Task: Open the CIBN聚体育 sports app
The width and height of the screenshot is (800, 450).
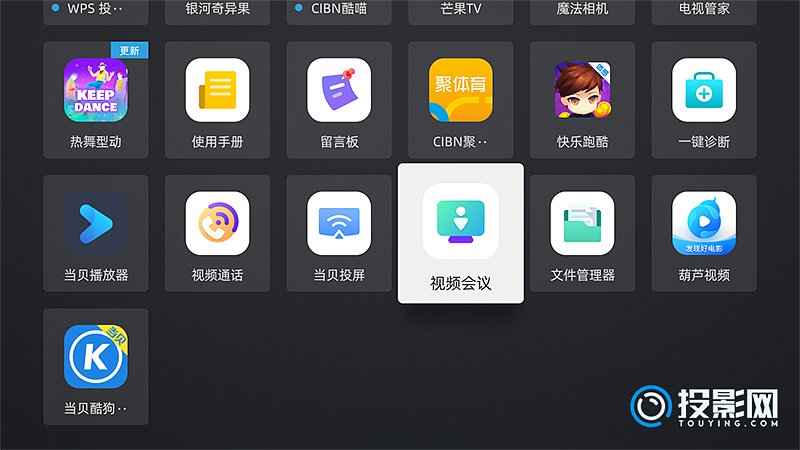Action: [461, 100]
